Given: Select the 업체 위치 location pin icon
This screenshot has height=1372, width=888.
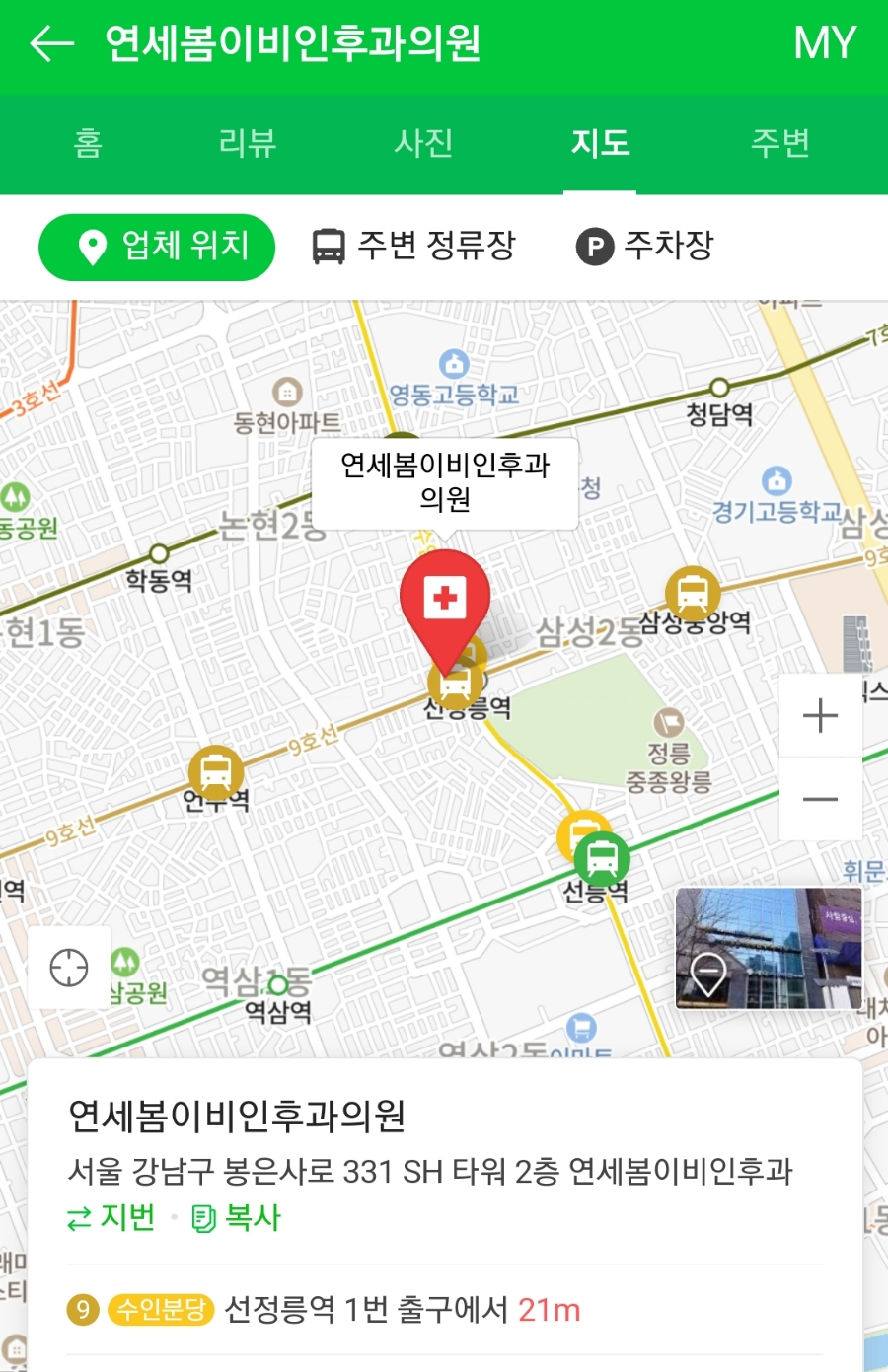Looking at the screenshot, I should (94, 248).
